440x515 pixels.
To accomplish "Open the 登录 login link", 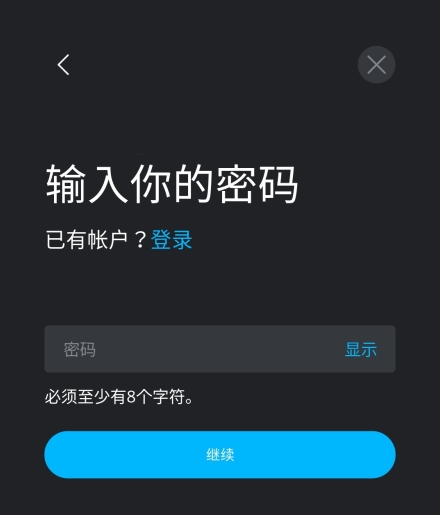I will click(x=172, y=240).
